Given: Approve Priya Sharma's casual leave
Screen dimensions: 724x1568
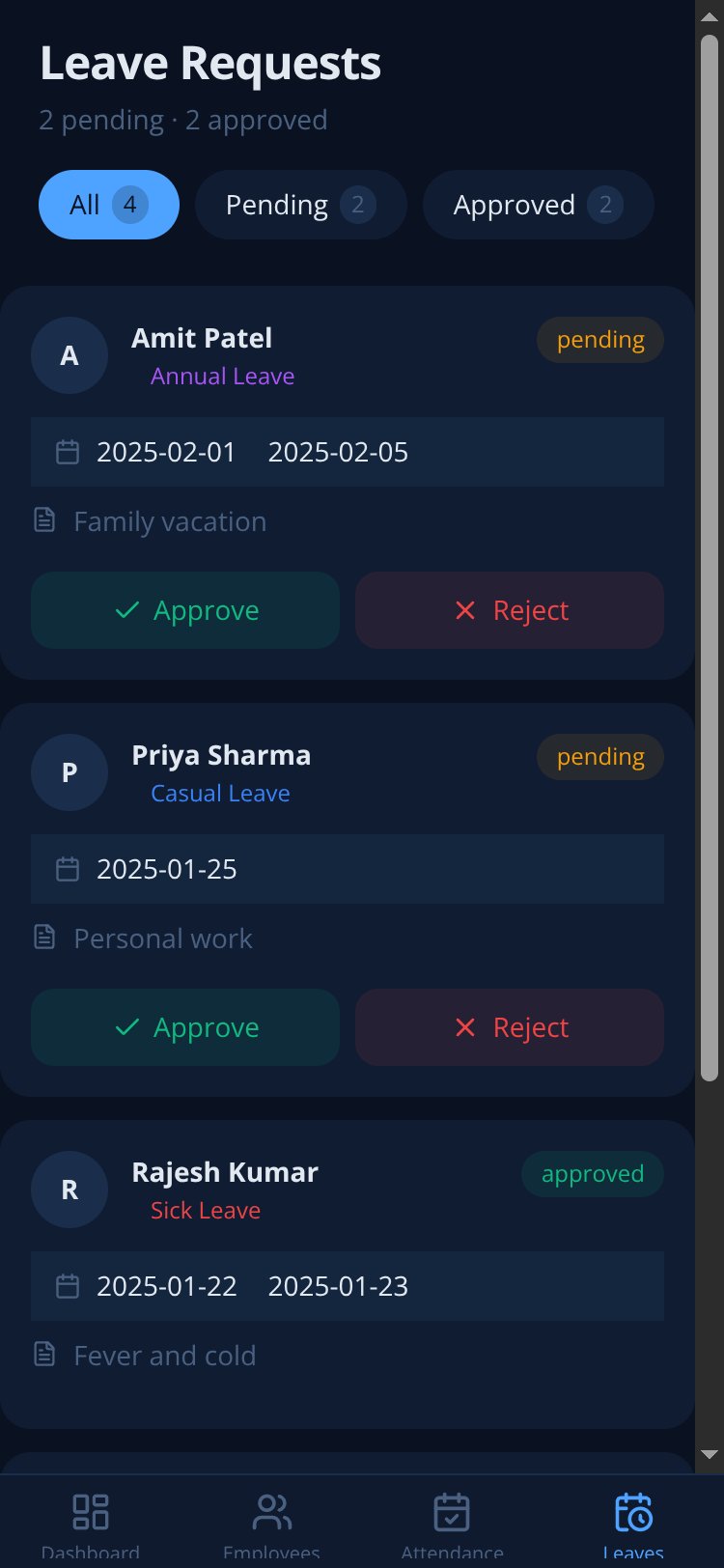Looking at the screenshot, I should (x=185, y=1027).
